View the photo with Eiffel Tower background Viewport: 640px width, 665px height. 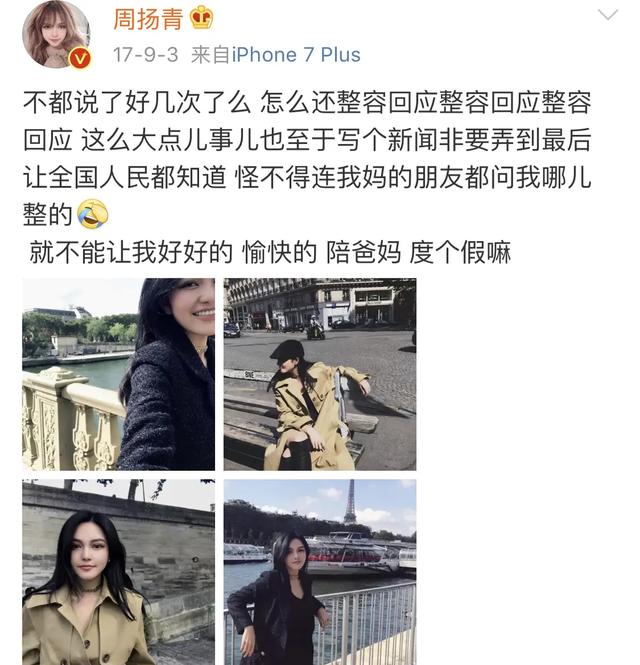(319, 572)
